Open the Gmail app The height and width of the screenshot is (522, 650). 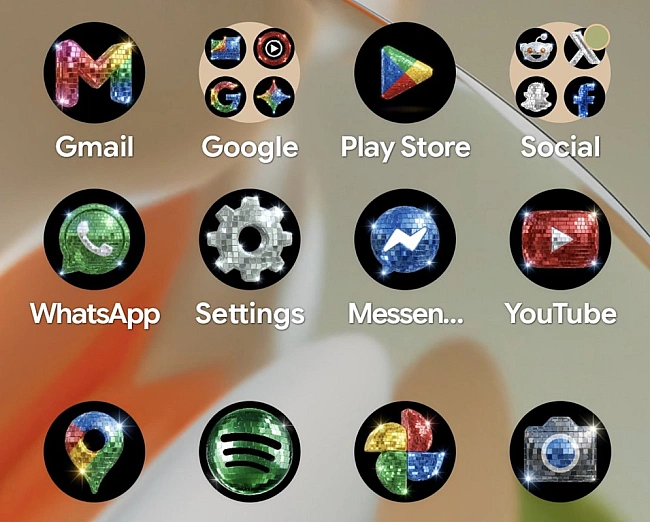(x=95, y=73)
